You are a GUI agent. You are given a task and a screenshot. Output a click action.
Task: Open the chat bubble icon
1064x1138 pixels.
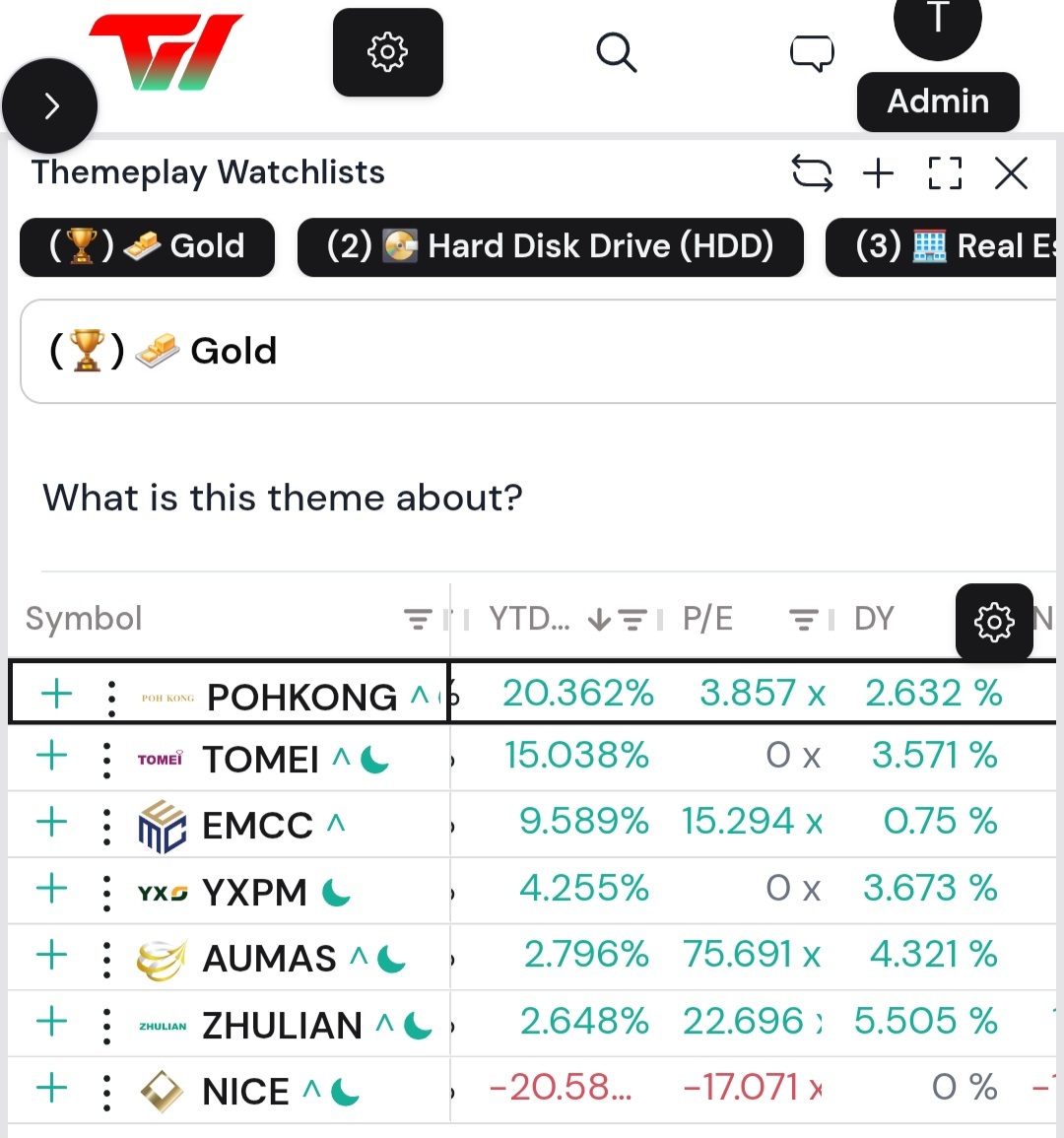pyautogui.click(x=812, y=53)
